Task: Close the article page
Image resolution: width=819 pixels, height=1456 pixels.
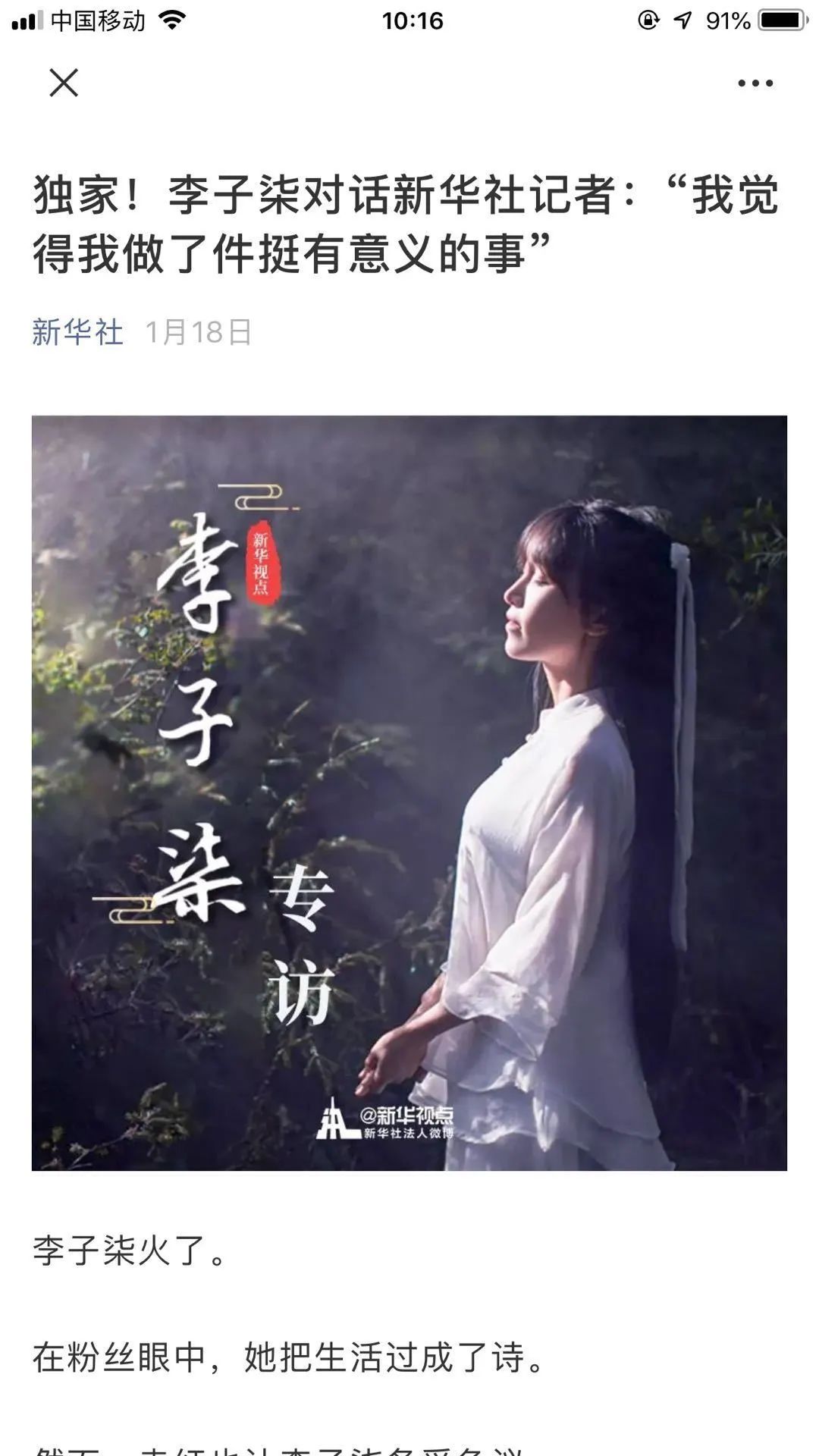Action: pyautogui.click(x=64, y=83)
